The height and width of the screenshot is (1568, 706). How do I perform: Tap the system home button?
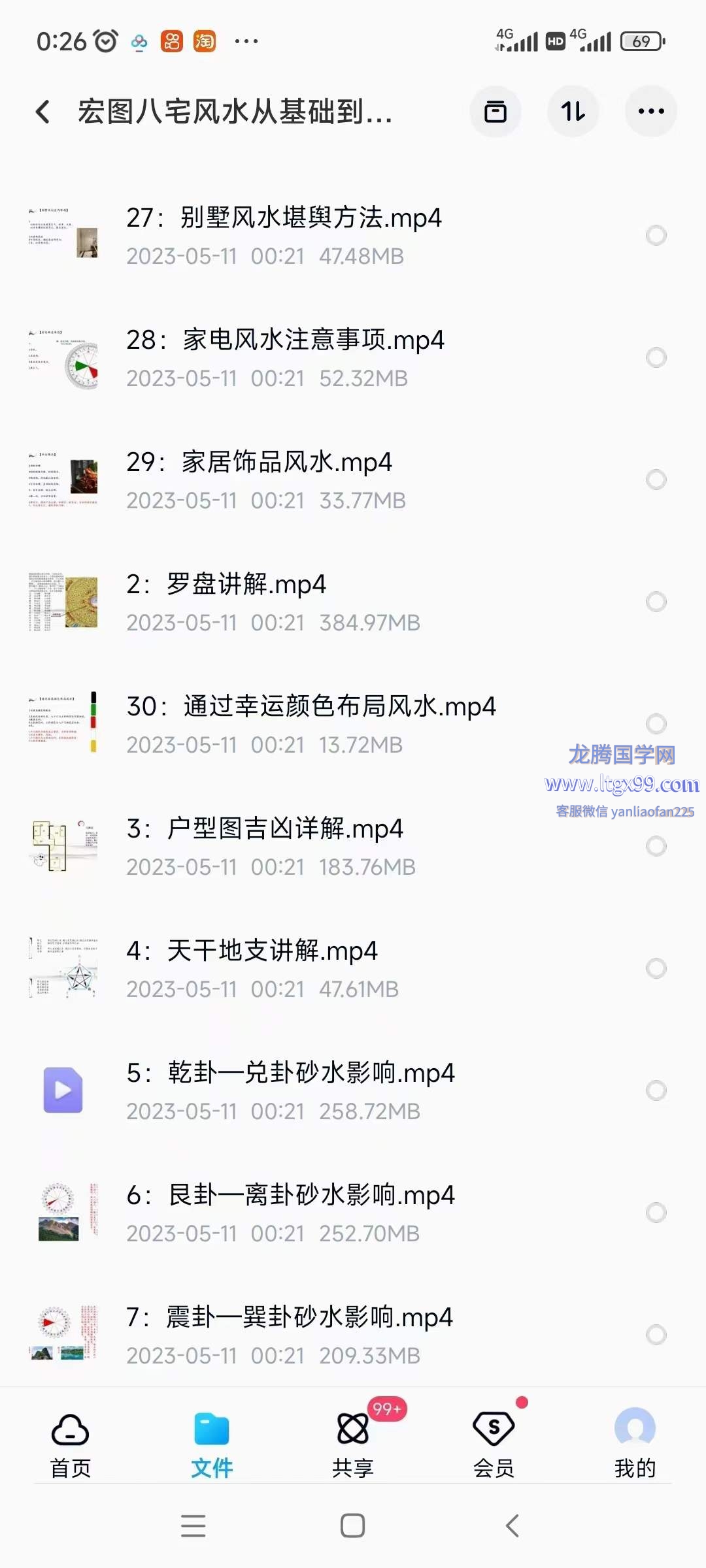pos(352,1526)
